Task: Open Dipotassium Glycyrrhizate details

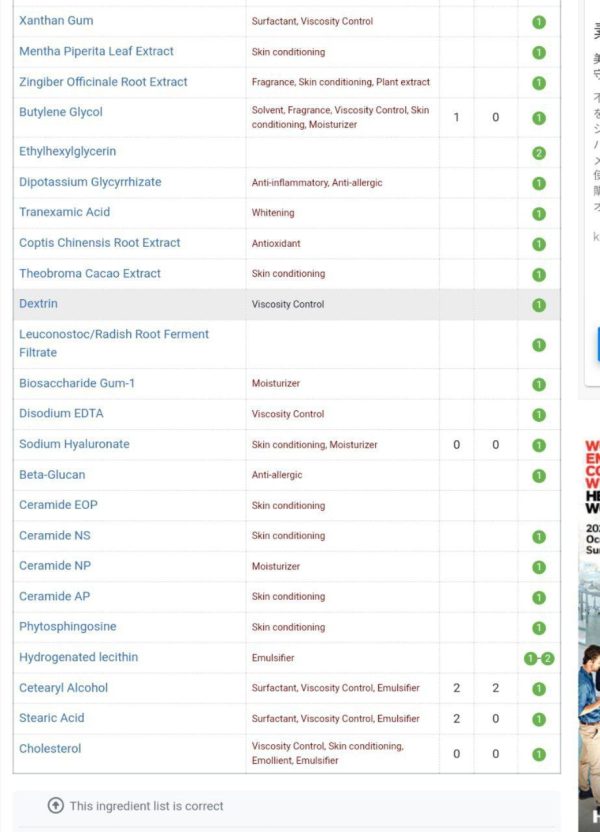Action: pos(90,182)
